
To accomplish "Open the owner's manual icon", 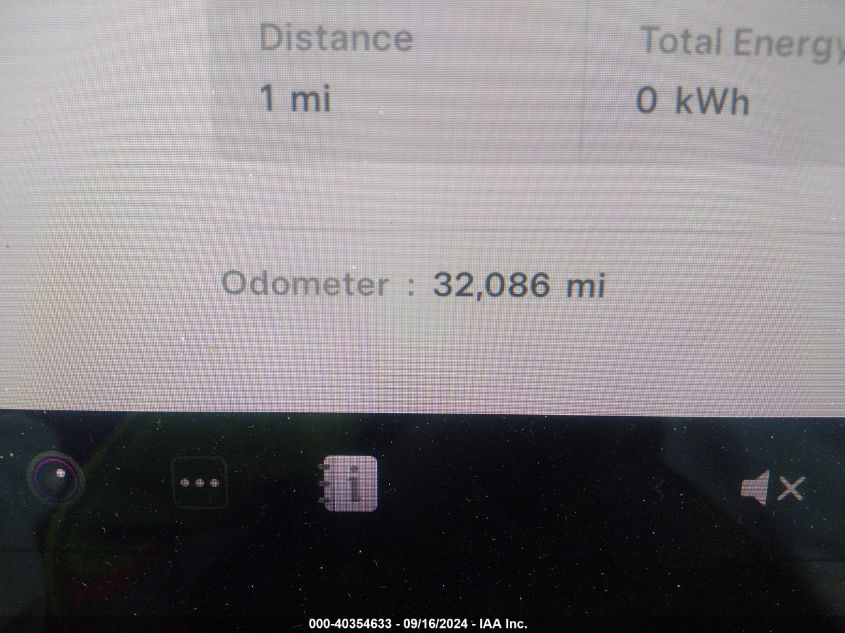I will pyautogui.click(x=351, y=484).
